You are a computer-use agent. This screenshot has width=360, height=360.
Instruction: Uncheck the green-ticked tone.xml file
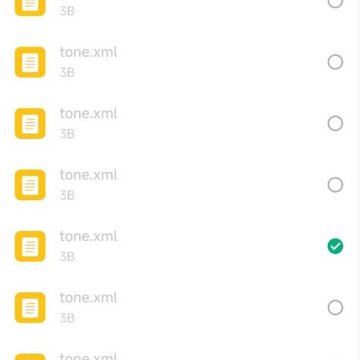[335, 246]
